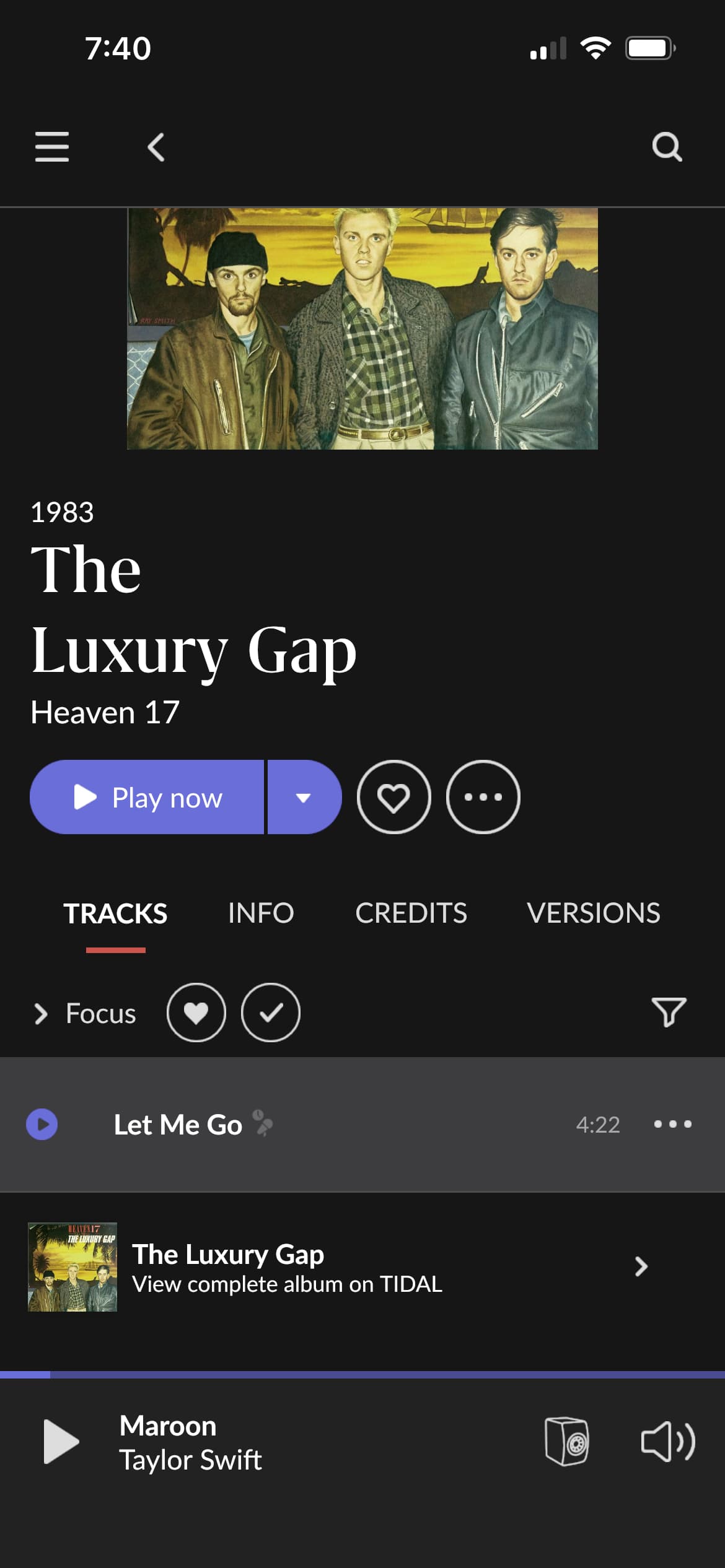The image size is (725, 1568).
Task: Filter tracks by favorites heart
Action: point(196,1013)
